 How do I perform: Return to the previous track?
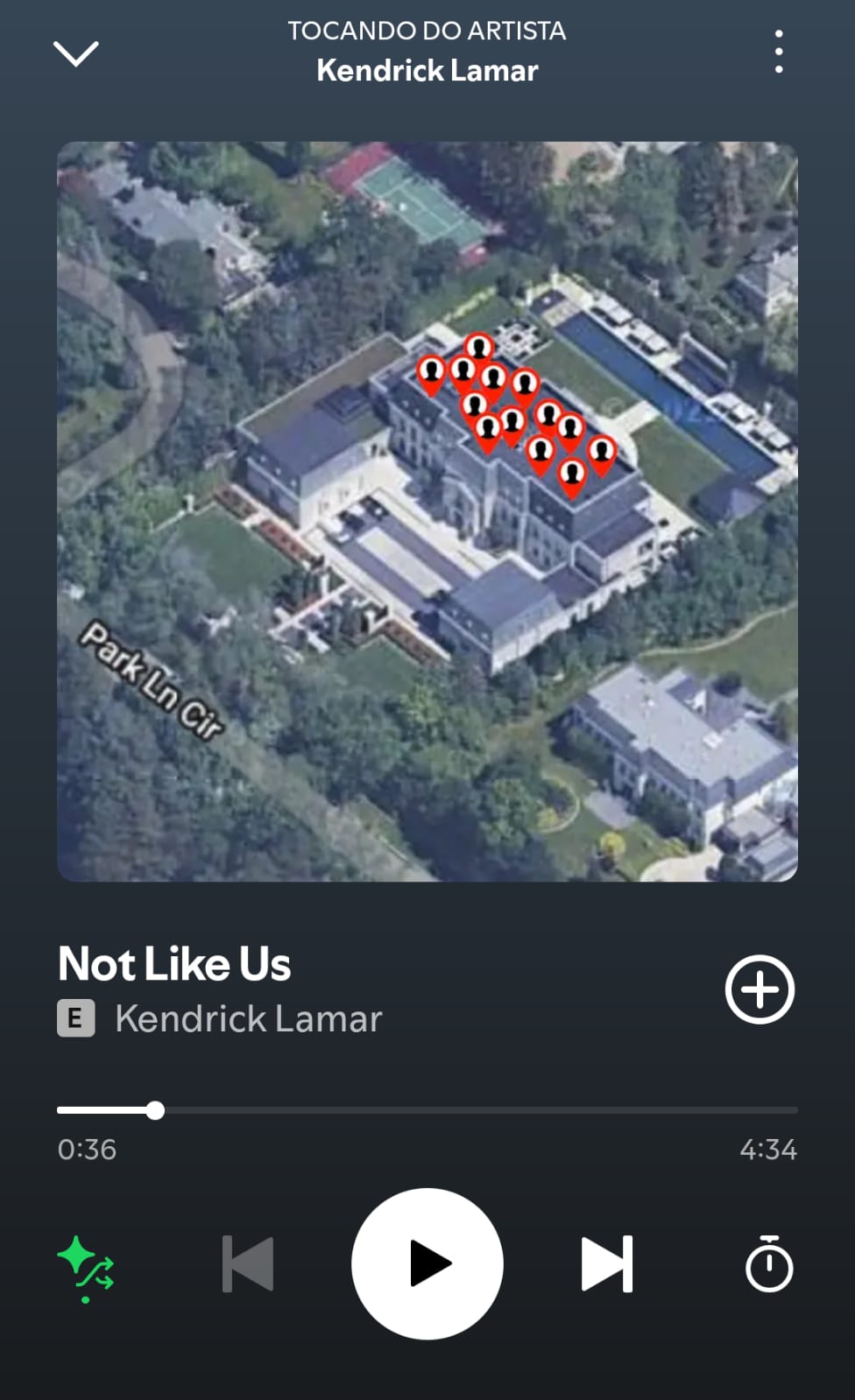pos(247,1263)
